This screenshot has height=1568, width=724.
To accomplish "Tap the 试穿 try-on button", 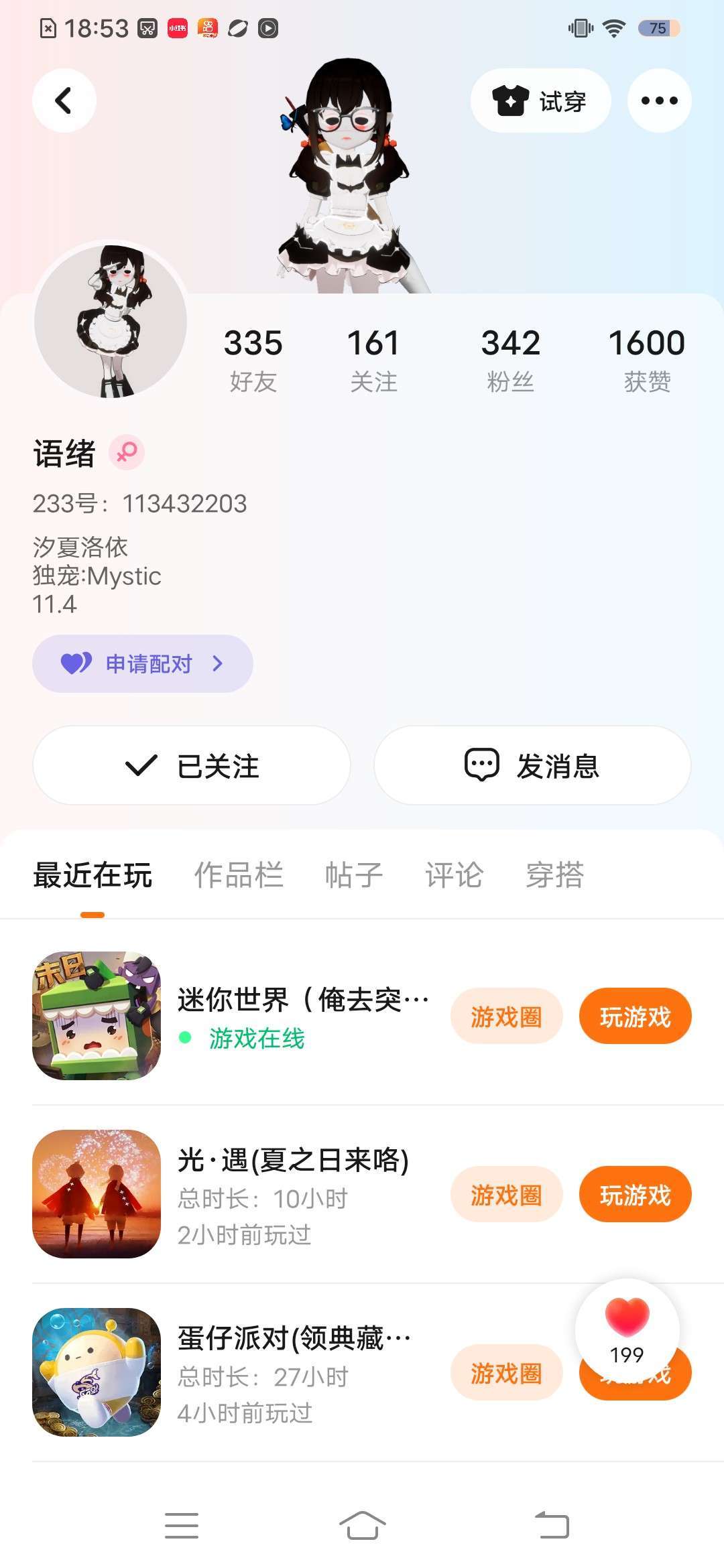I will 540,101.
